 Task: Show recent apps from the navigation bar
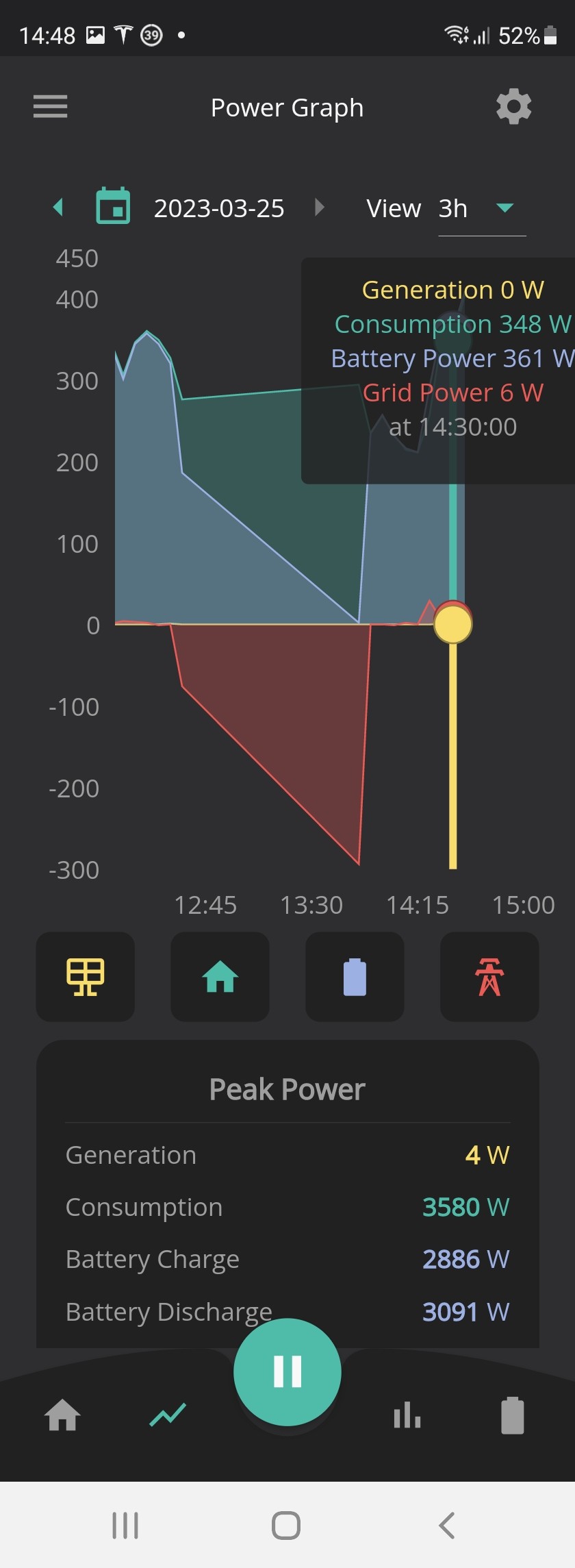coord(125,1525)
